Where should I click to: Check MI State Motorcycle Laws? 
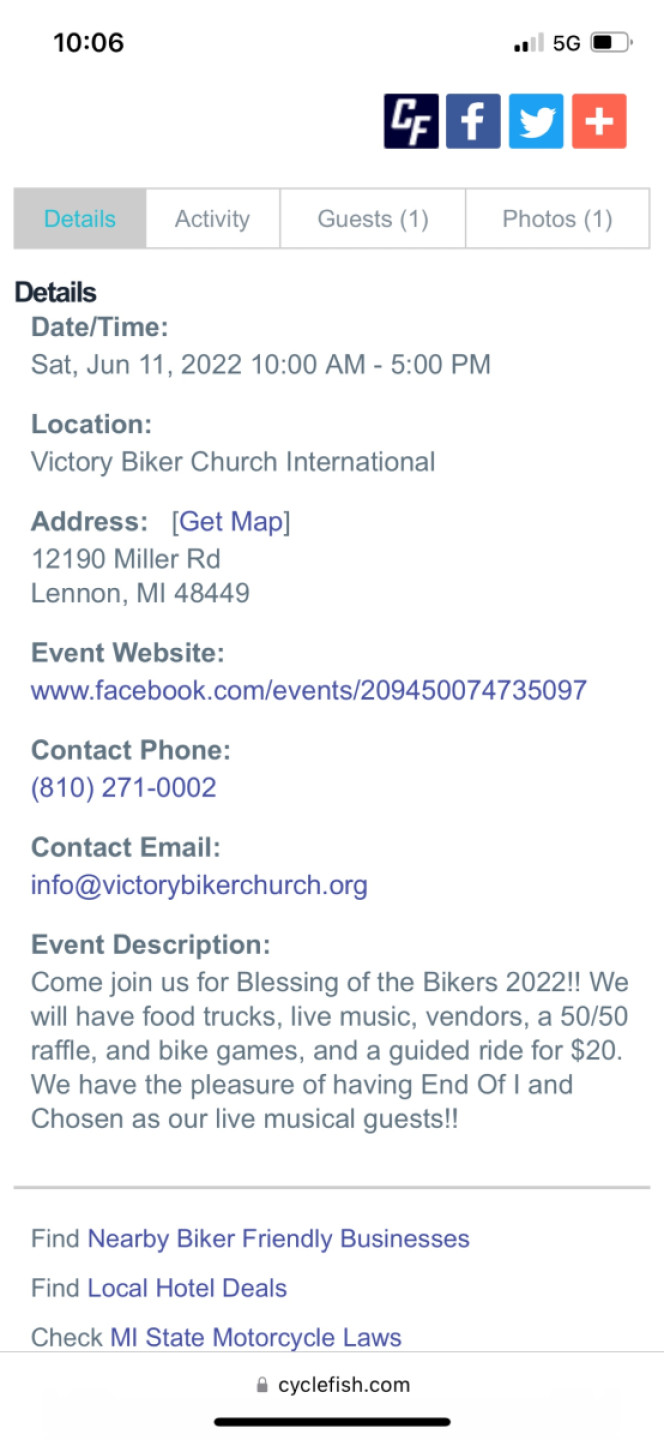255,1337
